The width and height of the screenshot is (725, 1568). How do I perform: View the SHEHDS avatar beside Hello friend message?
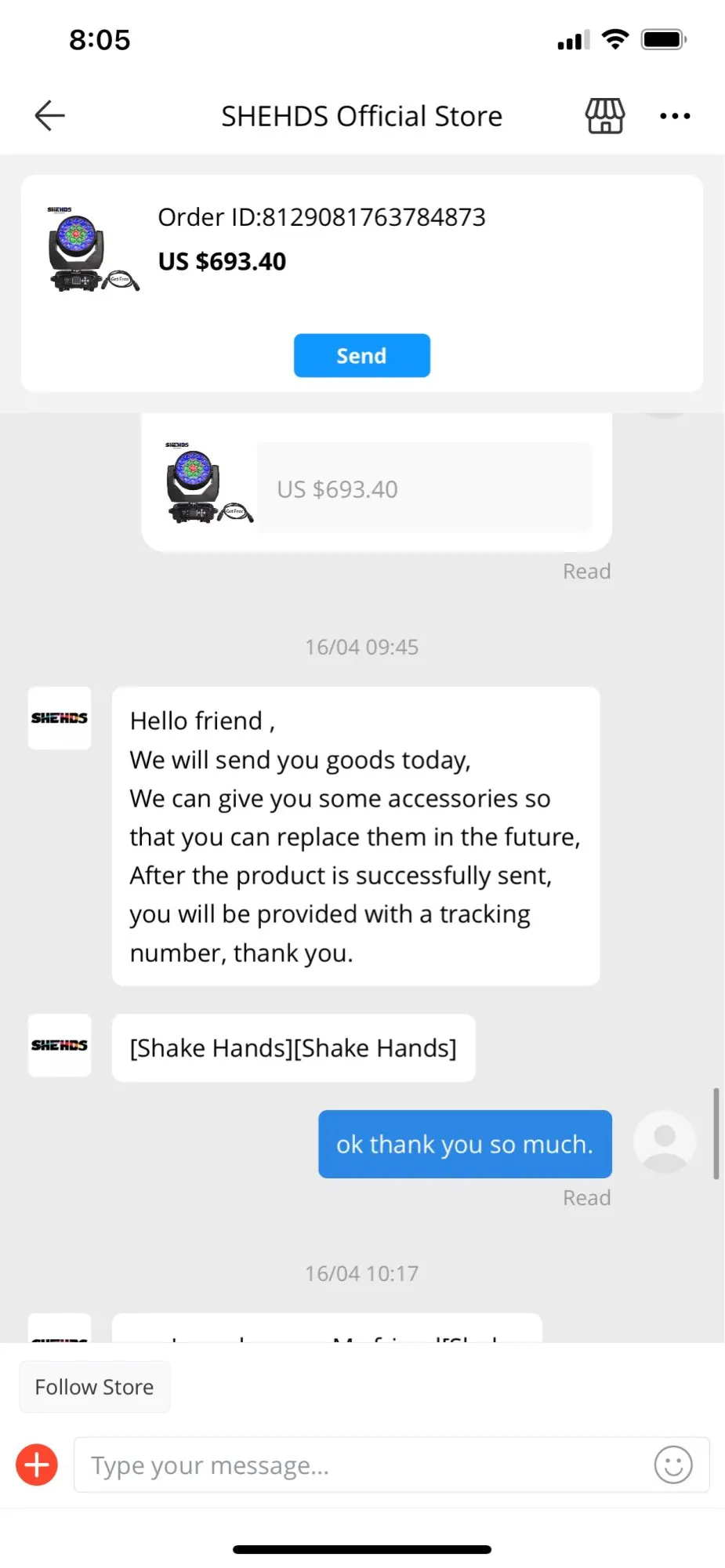point(60,718)
